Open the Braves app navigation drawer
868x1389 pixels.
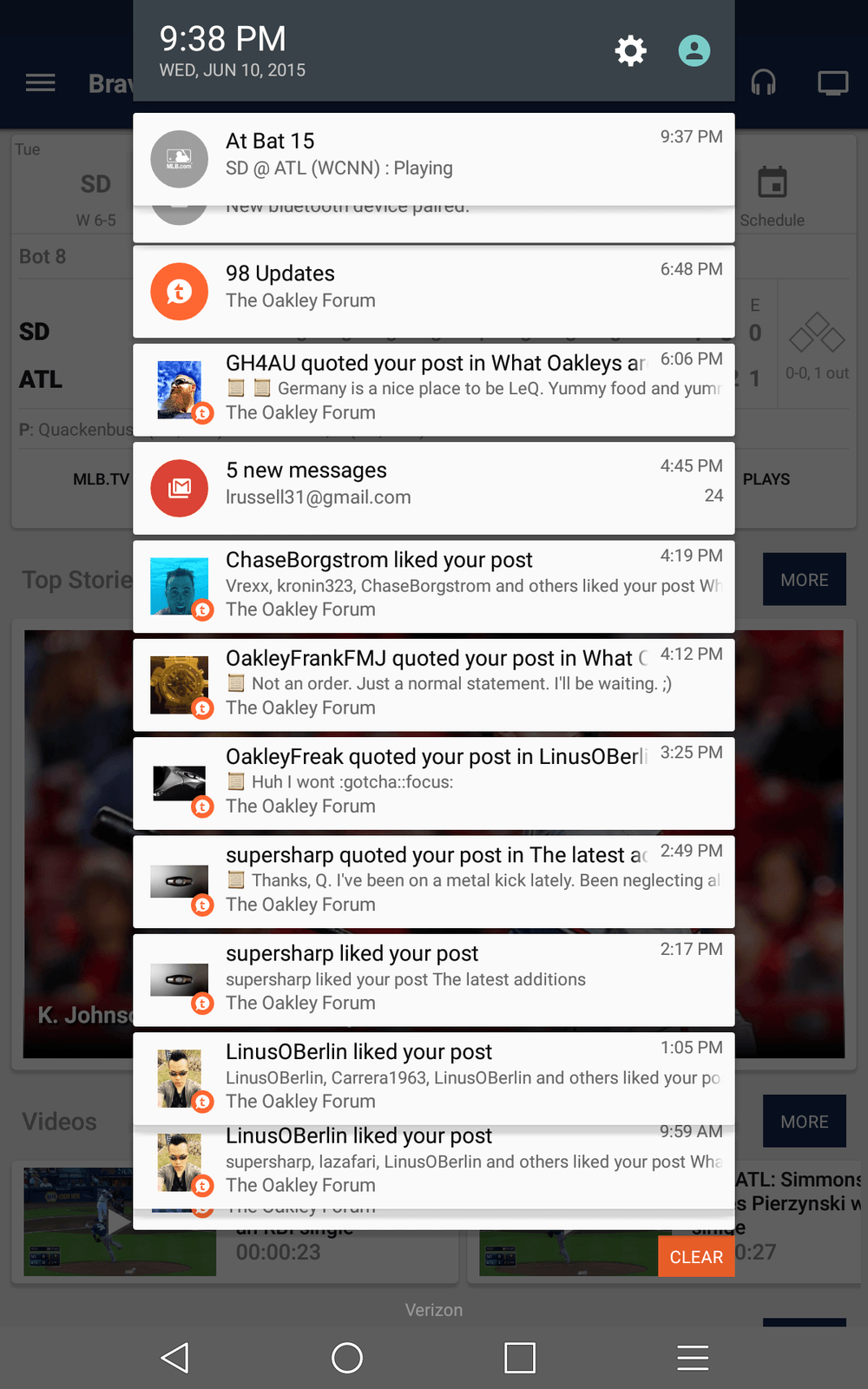40,82
